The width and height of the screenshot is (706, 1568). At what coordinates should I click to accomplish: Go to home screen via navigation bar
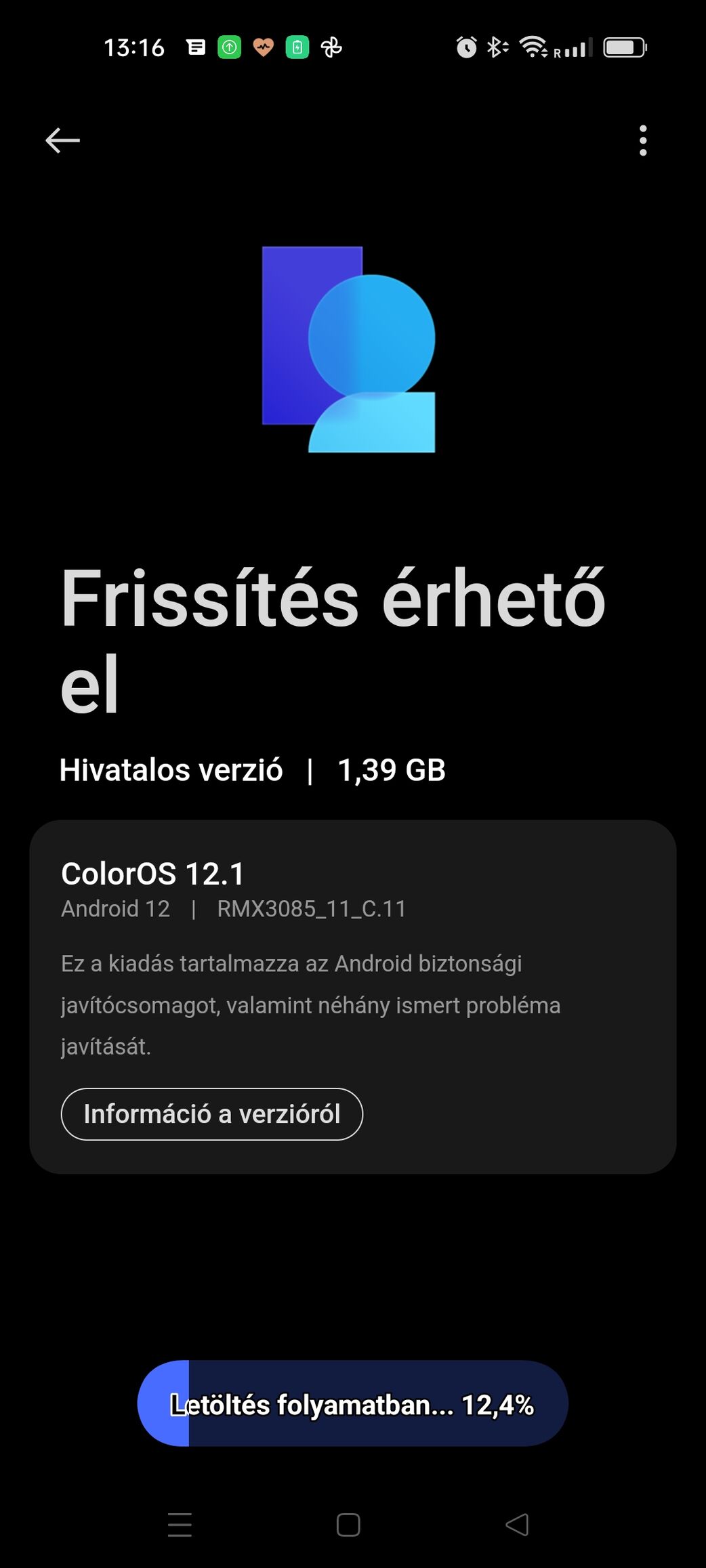click(x=348, y=1525)
